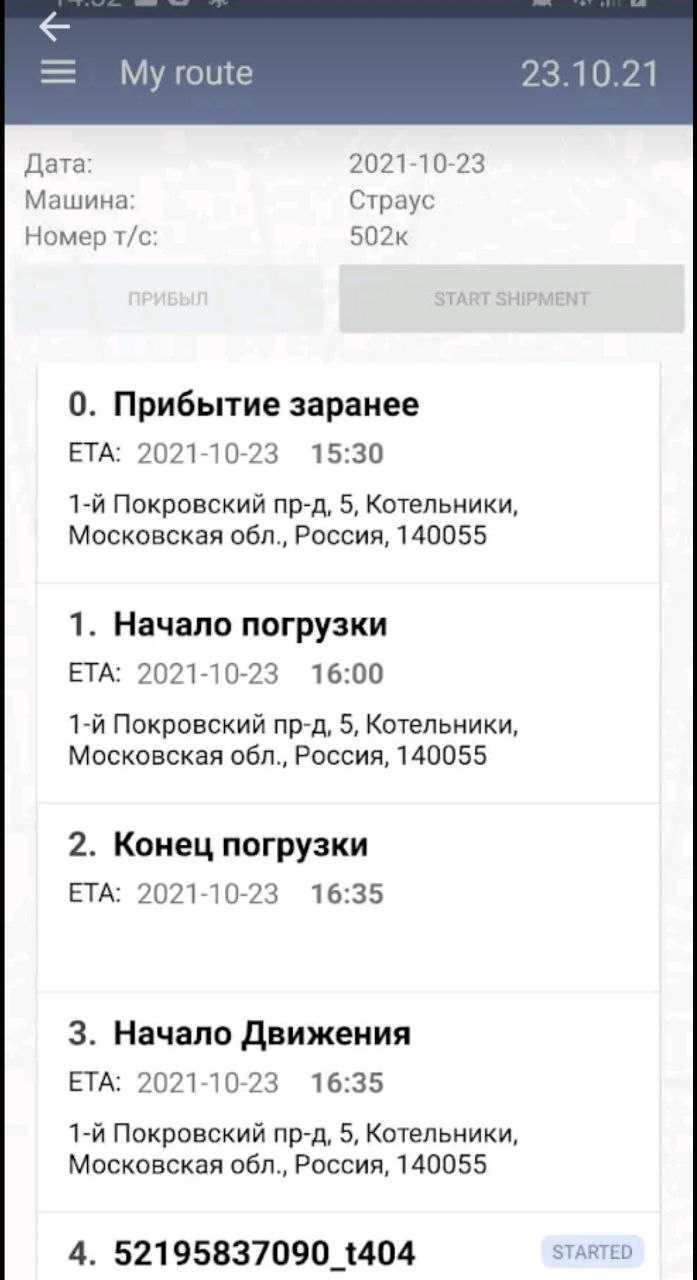The height and width of the screenshot is (1280, 697).
Task: Open stop 3 Начало Движения
Action: [347, 1100]
